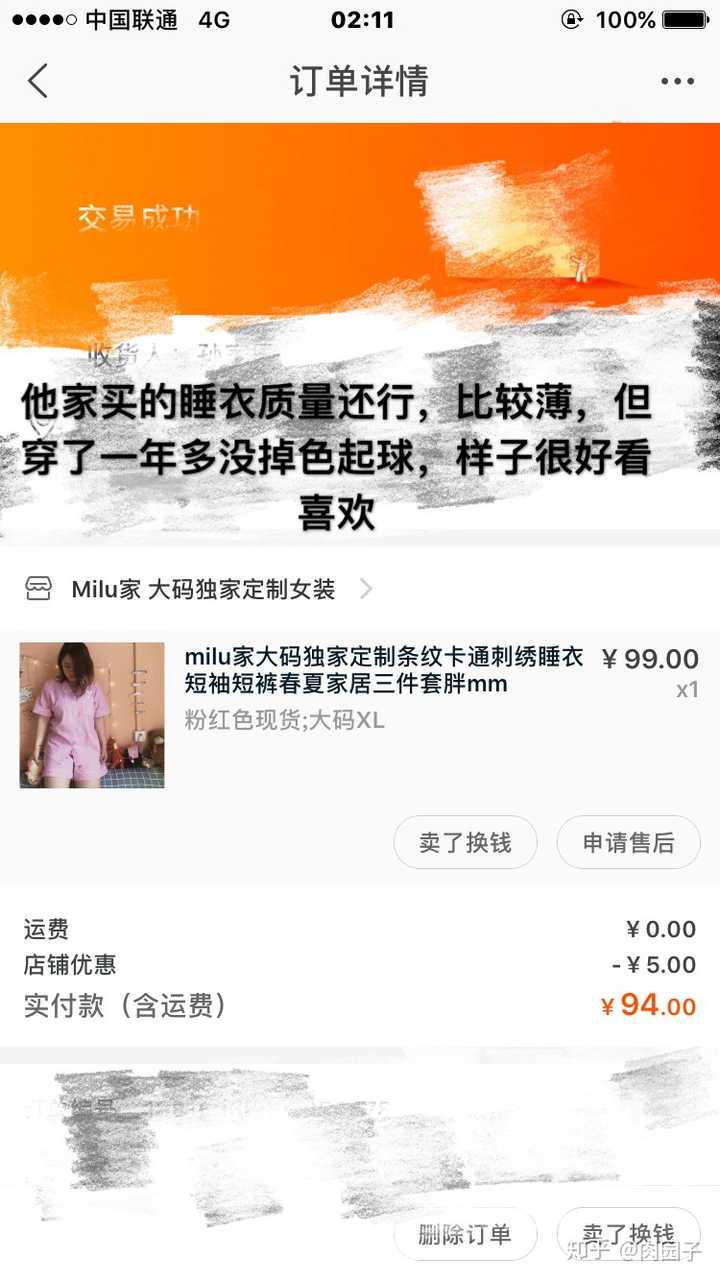720x1281 pixels.
Task: Open the Milu家 大码独家定制女装 store
Action: click(202, 590)
